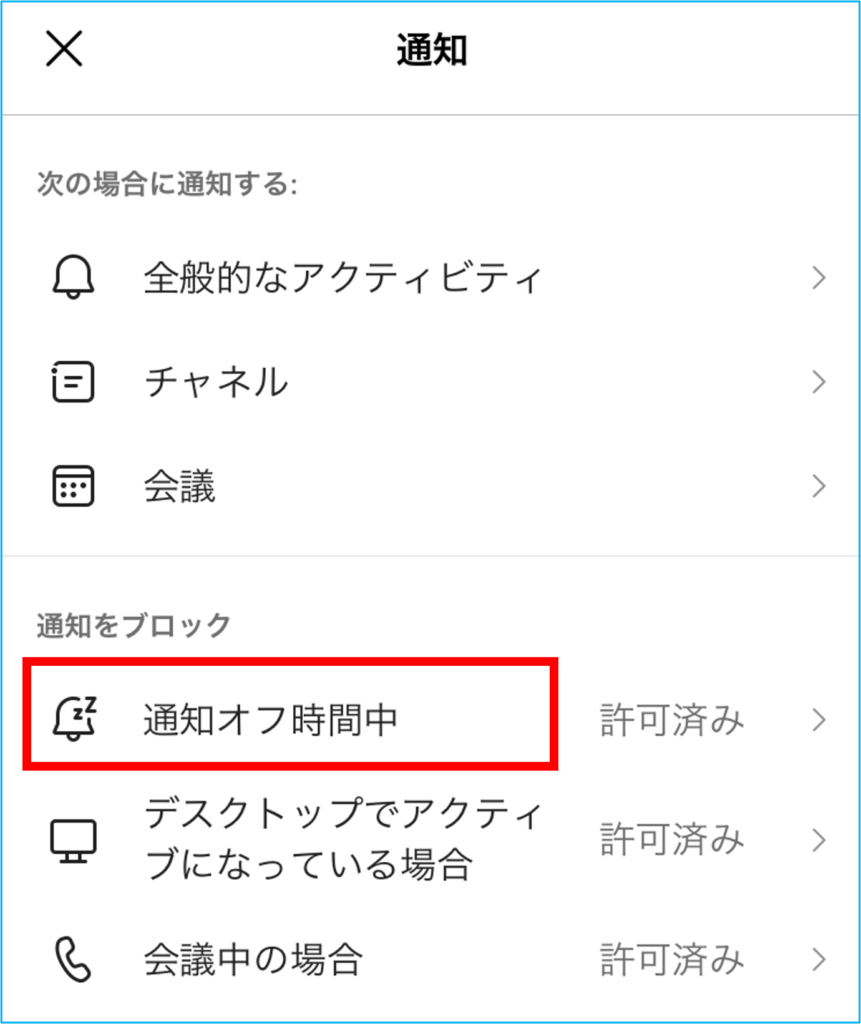Close the 通知 settings screen

click(x=64, y=49)
